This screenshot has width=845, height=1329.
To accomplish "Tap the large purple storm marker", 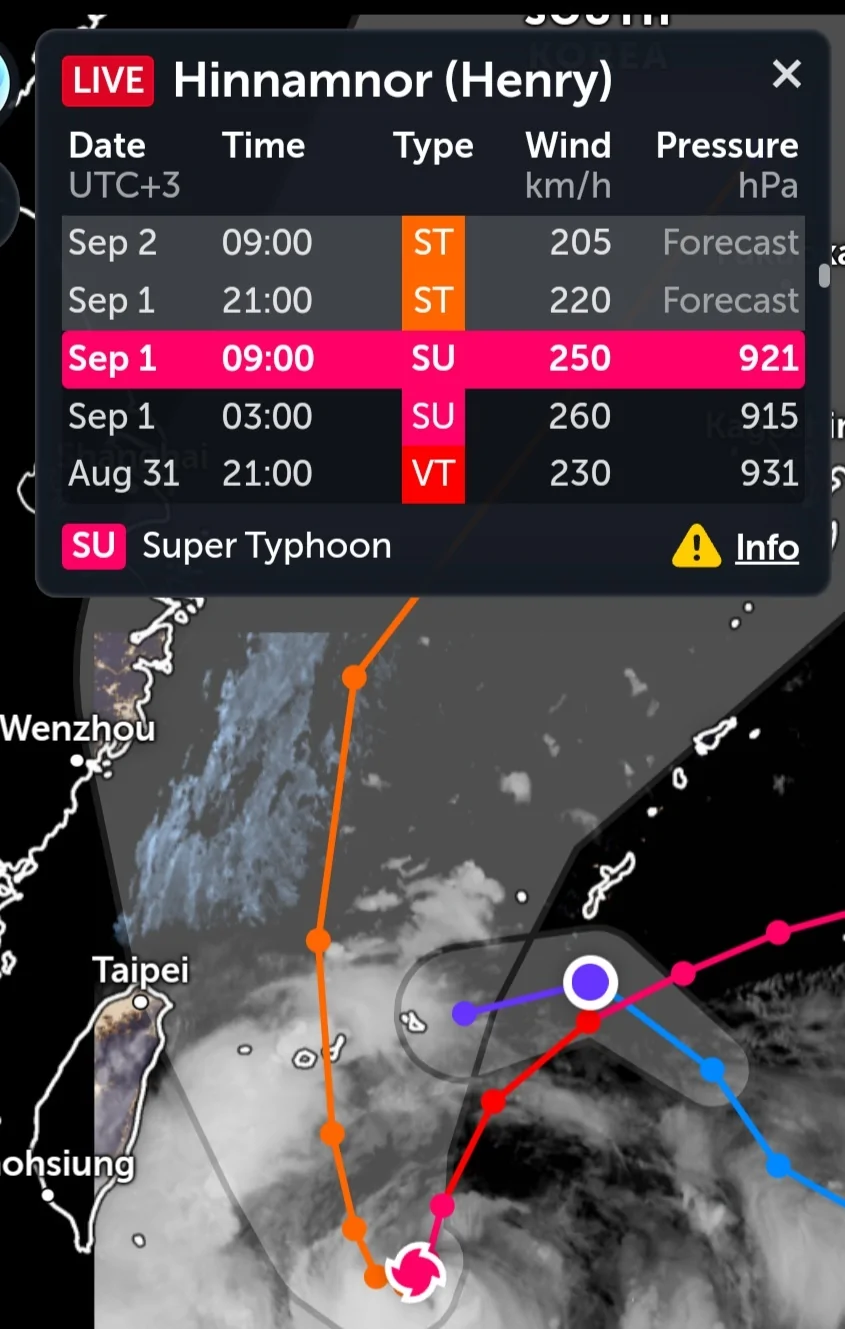I will 590,982.
